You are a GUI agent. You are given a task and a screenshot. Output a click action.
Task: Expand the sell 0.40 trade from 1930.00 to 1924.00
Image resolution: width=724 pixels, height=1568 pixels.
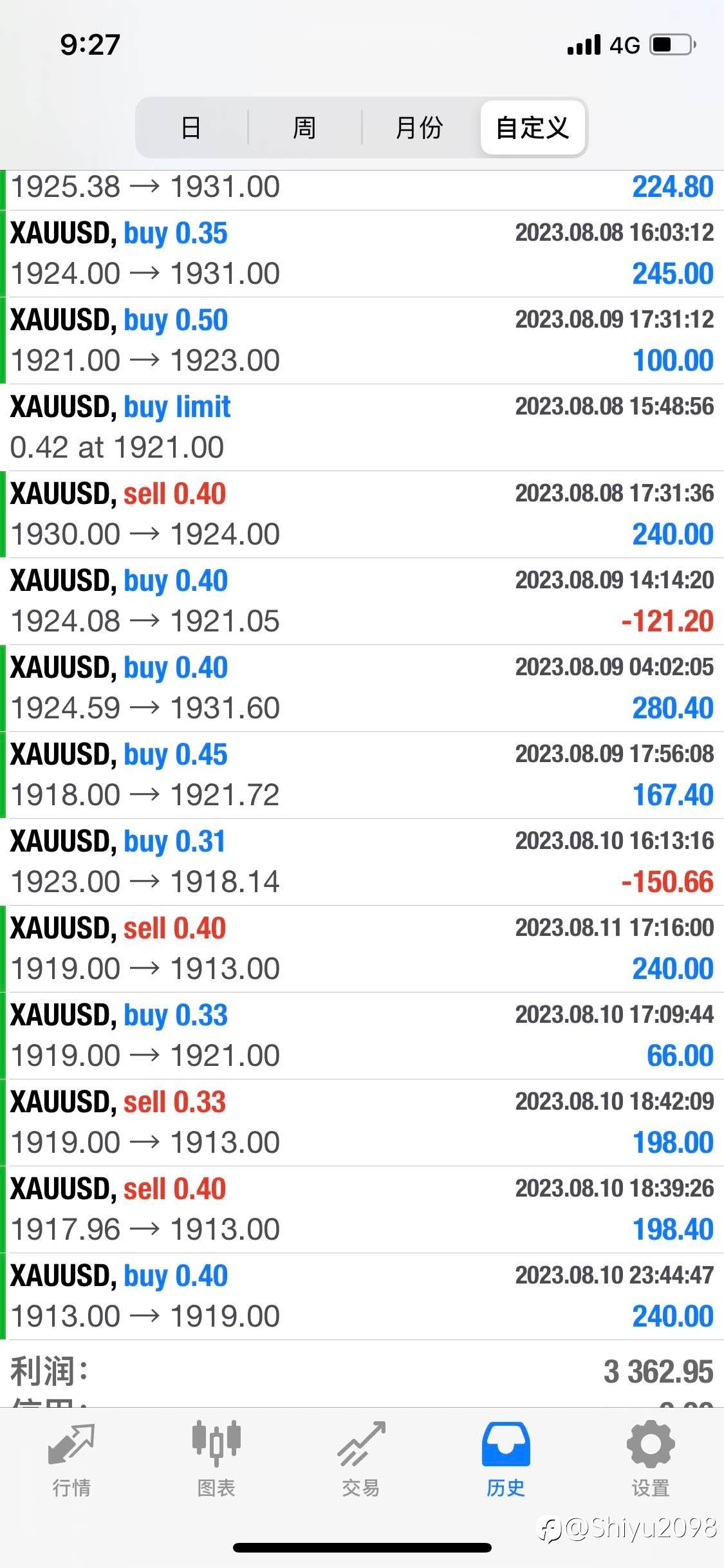coord(362,514)
